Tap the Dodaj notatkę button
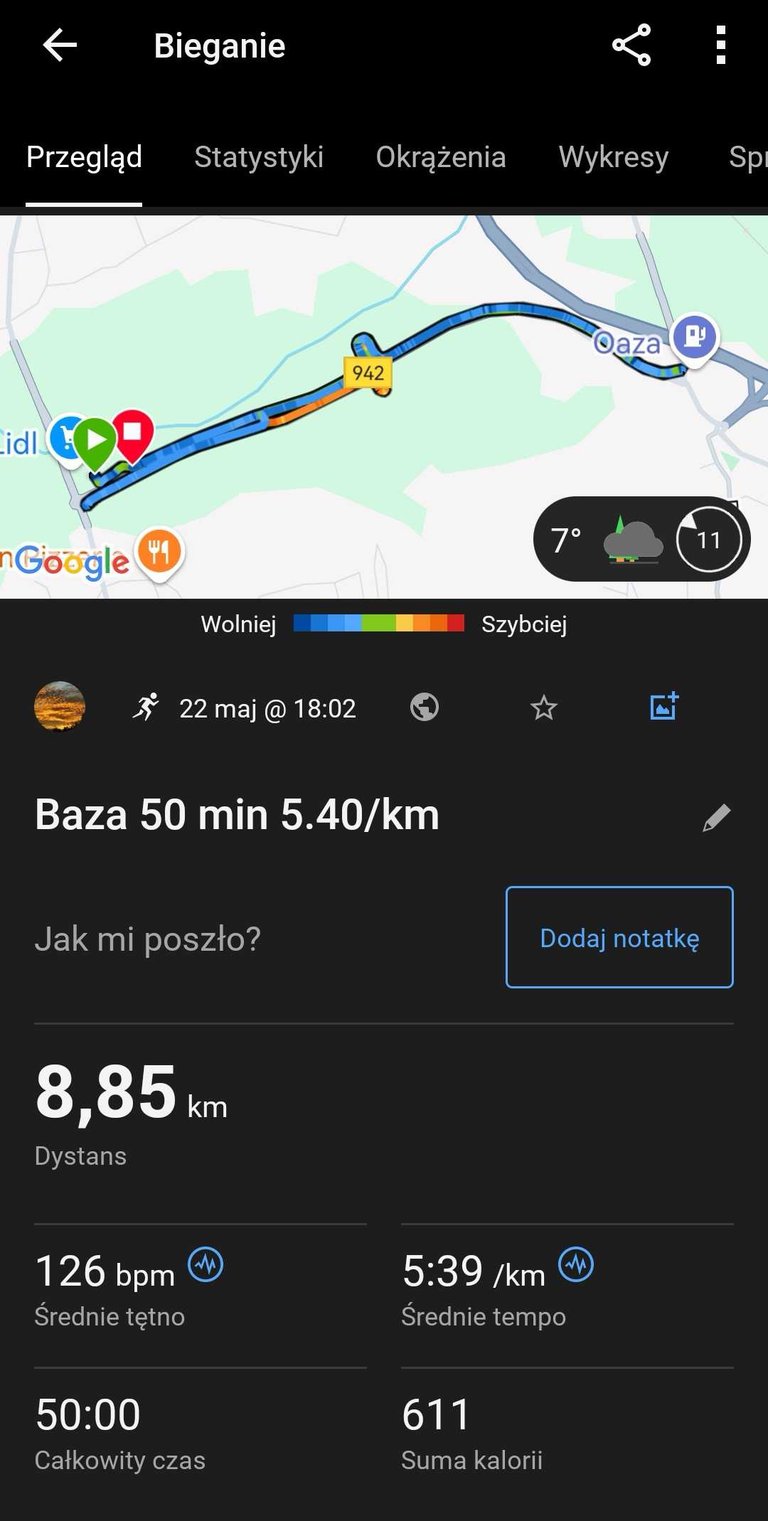This screenshot has height=1521, width=768. pos(620,938)
